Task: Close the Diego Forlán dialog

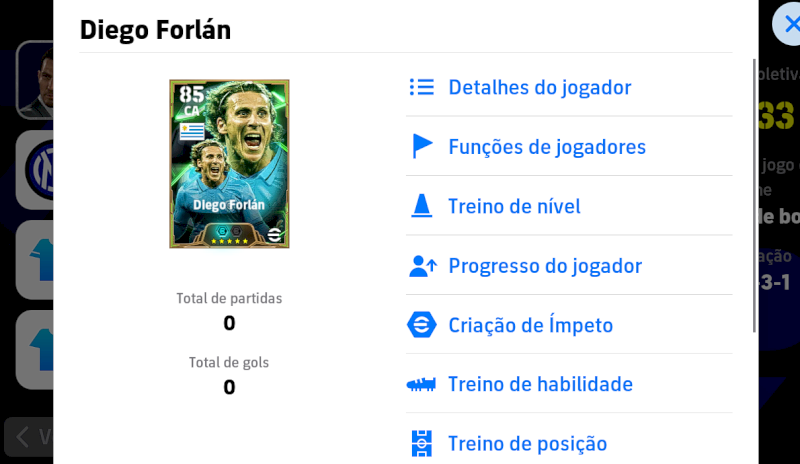Action: pos(790,24)
